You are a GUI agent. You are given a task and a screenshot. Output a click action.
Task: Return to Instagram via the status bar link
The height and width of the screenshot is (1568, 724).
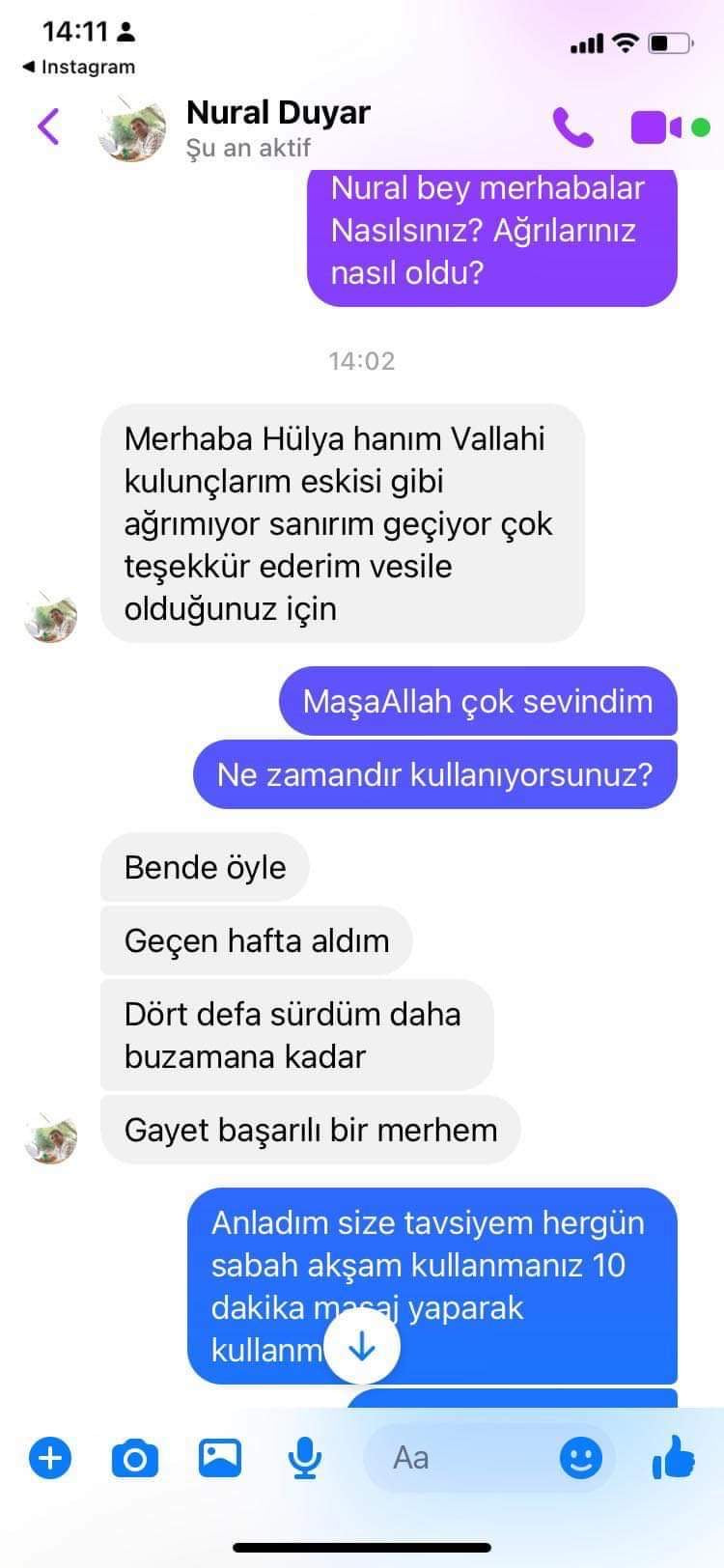click(79, 67)
